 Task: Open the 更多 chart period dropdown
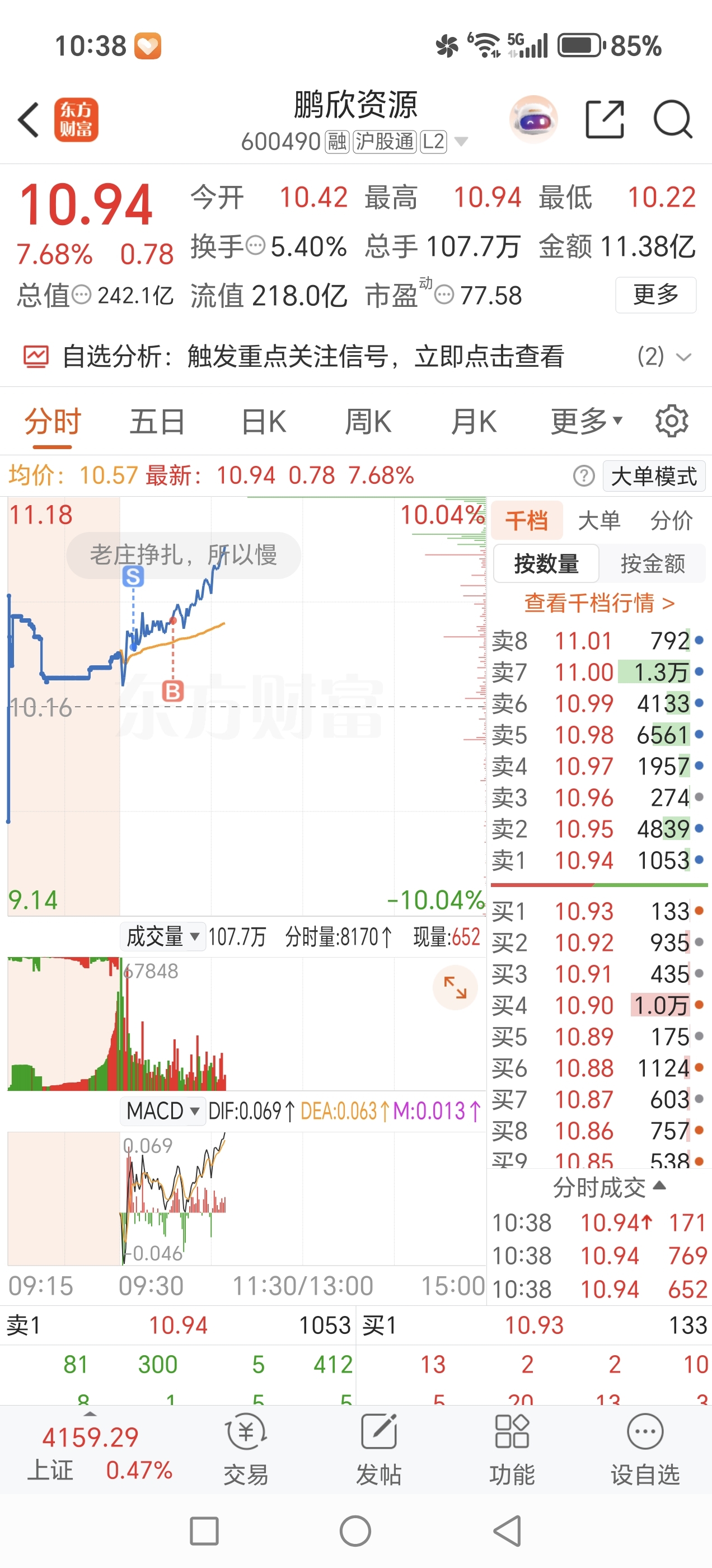coord(586,422)
